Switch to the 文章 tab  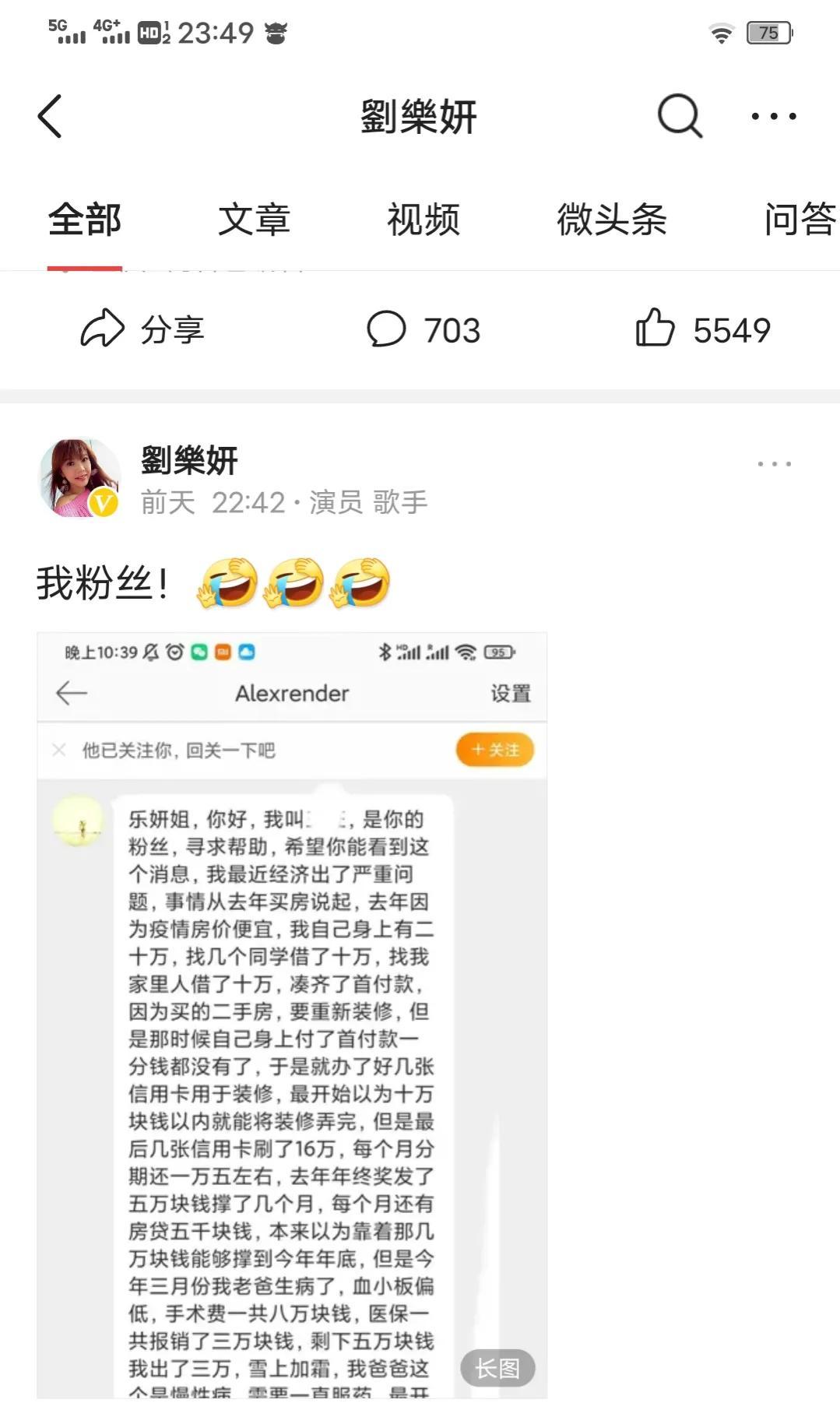point(254,220)
